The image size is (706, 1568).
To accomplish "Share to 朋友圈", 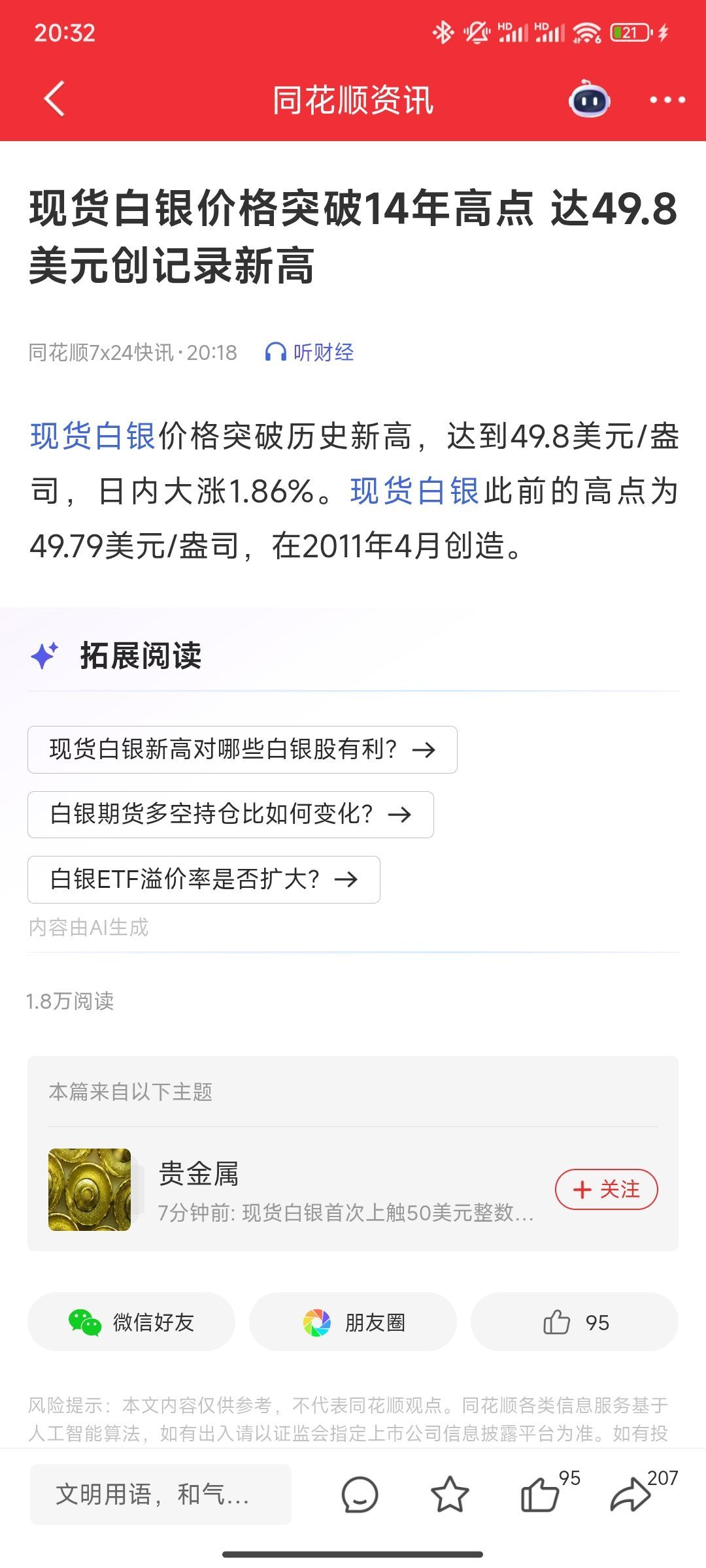I will 353,1322.
